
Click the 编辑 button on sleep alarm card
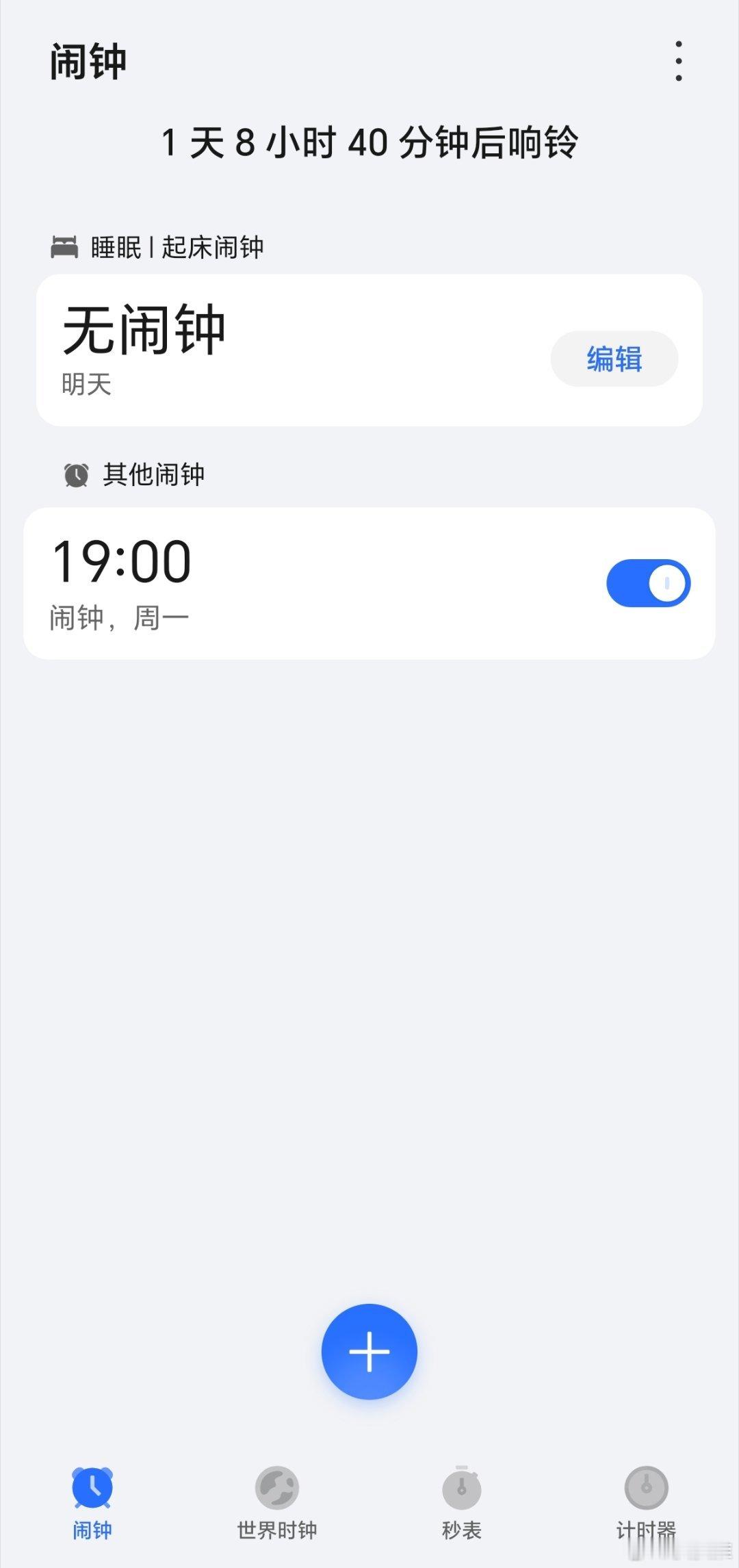pyautogui.click(x=614, y=358)
